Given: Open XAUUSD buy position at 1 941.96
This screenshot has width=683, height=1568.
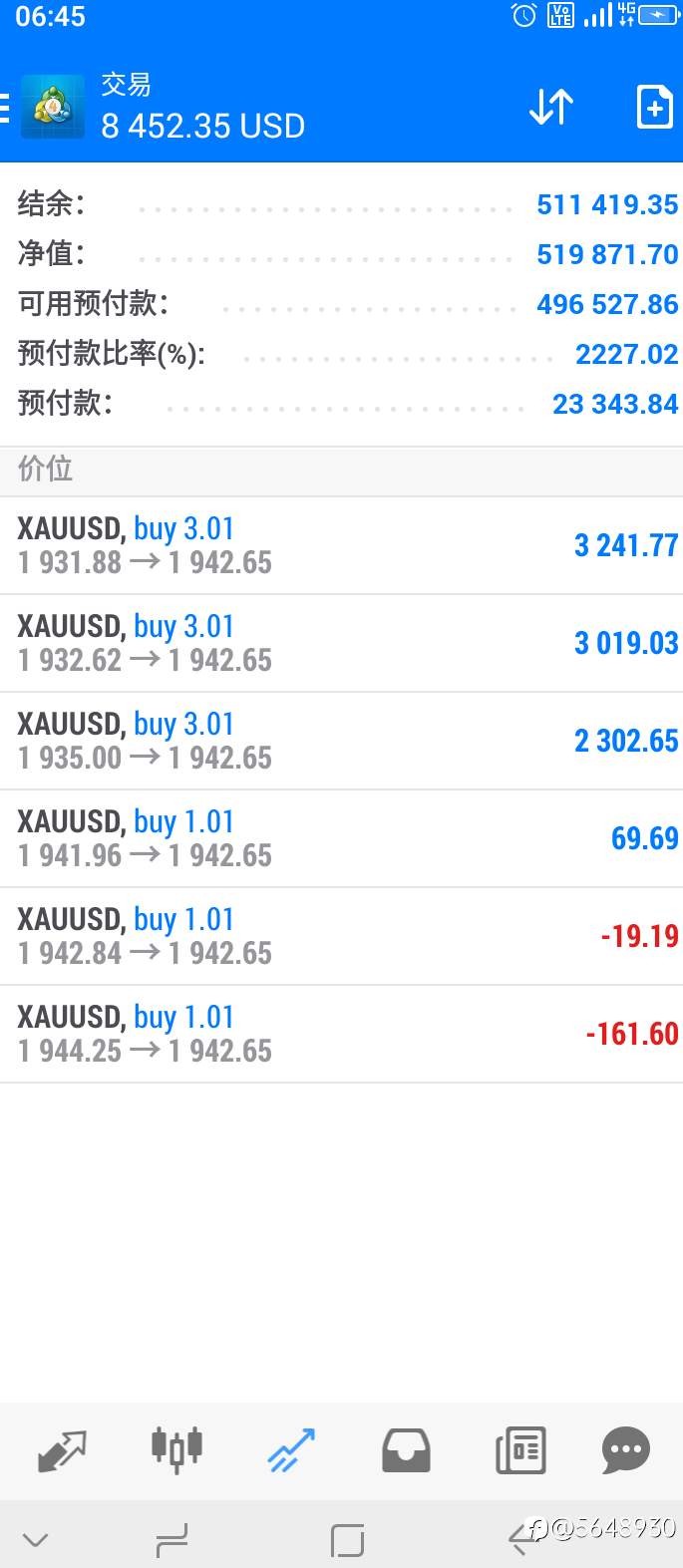Looking at the screenshot, I should 341,838.
